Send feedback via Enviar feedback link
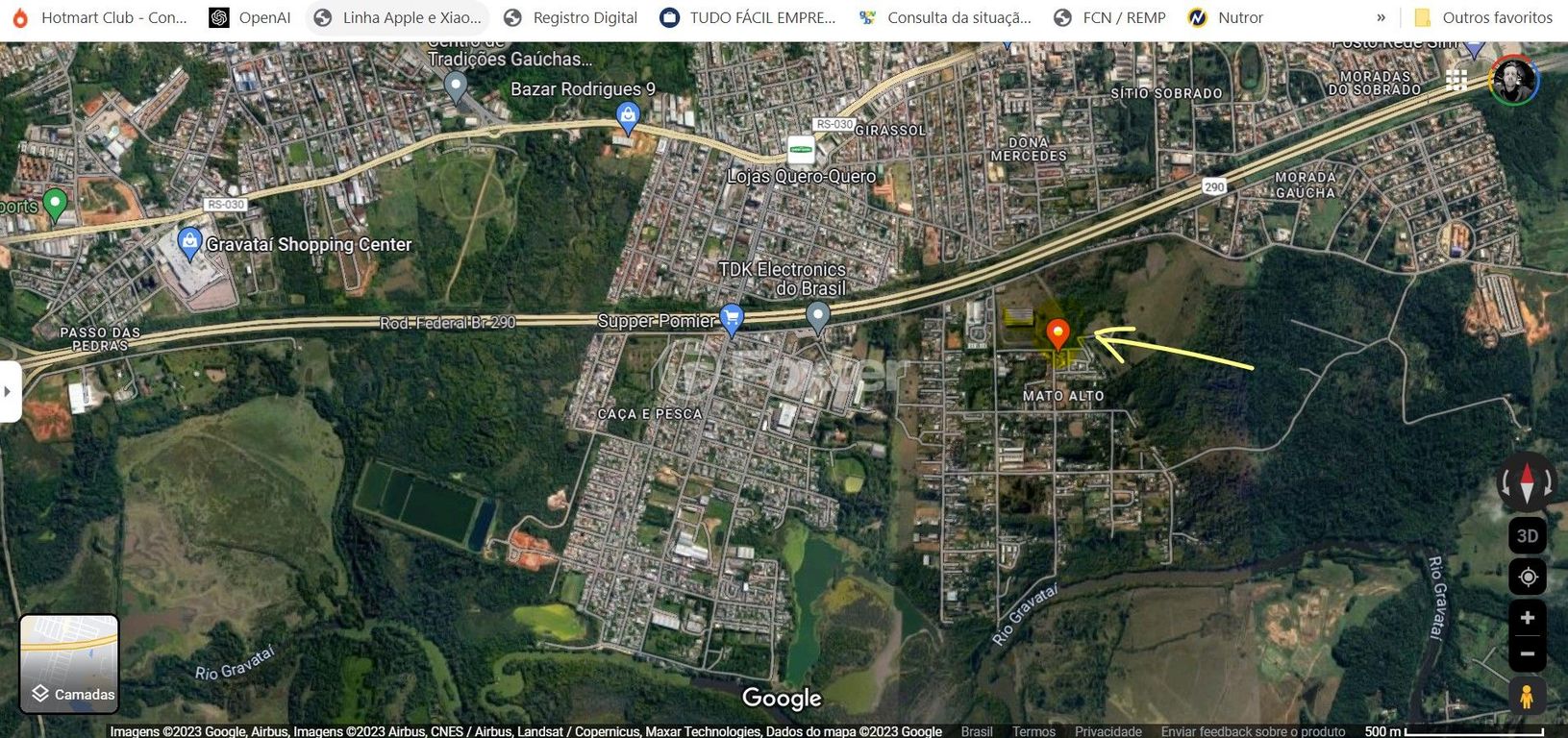The width and height of the screenshot is (1568, 738). tap(1253, 731)
